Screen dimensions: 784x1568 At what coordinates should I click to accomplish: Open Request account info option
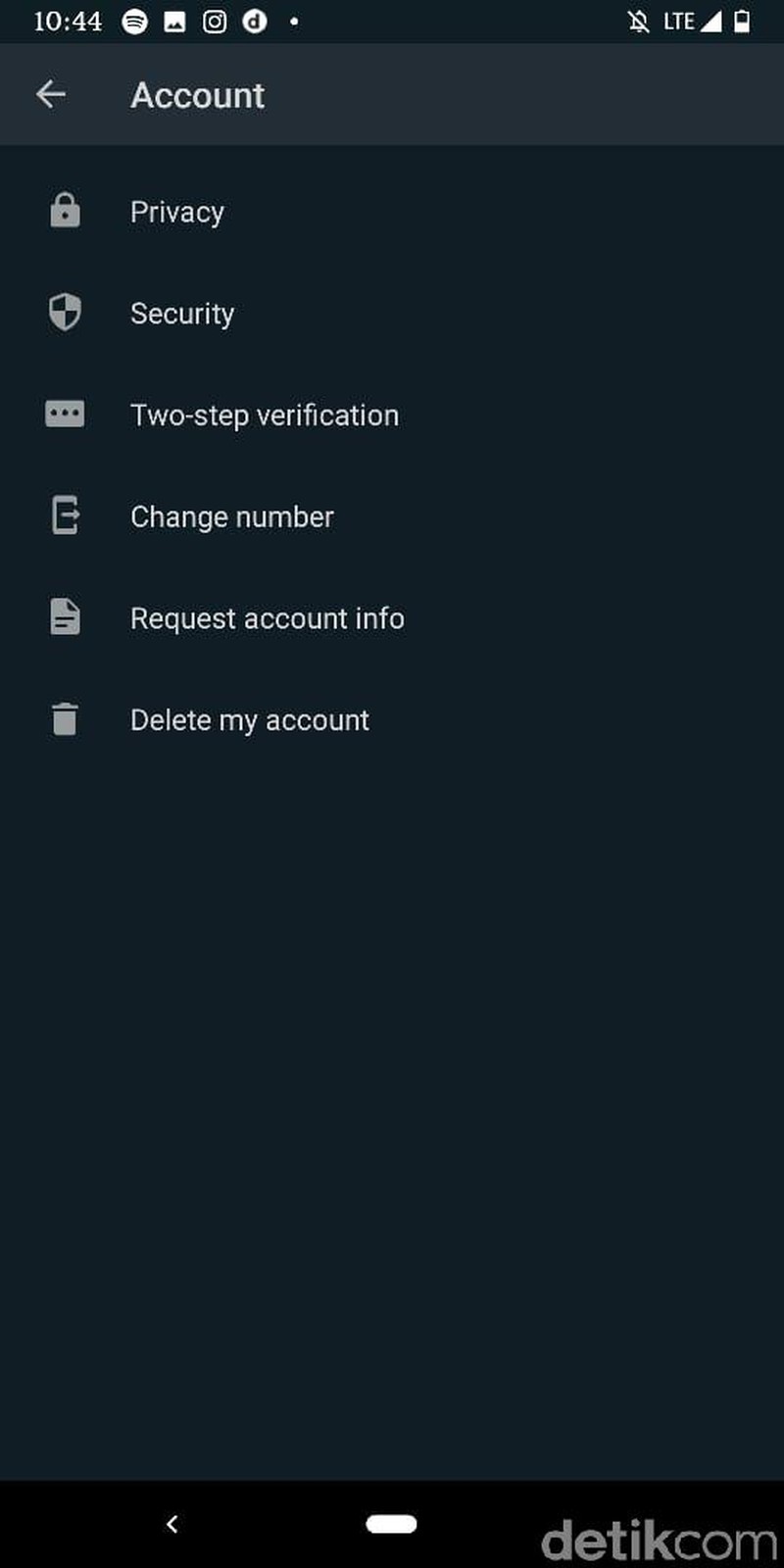pos(267,617)
